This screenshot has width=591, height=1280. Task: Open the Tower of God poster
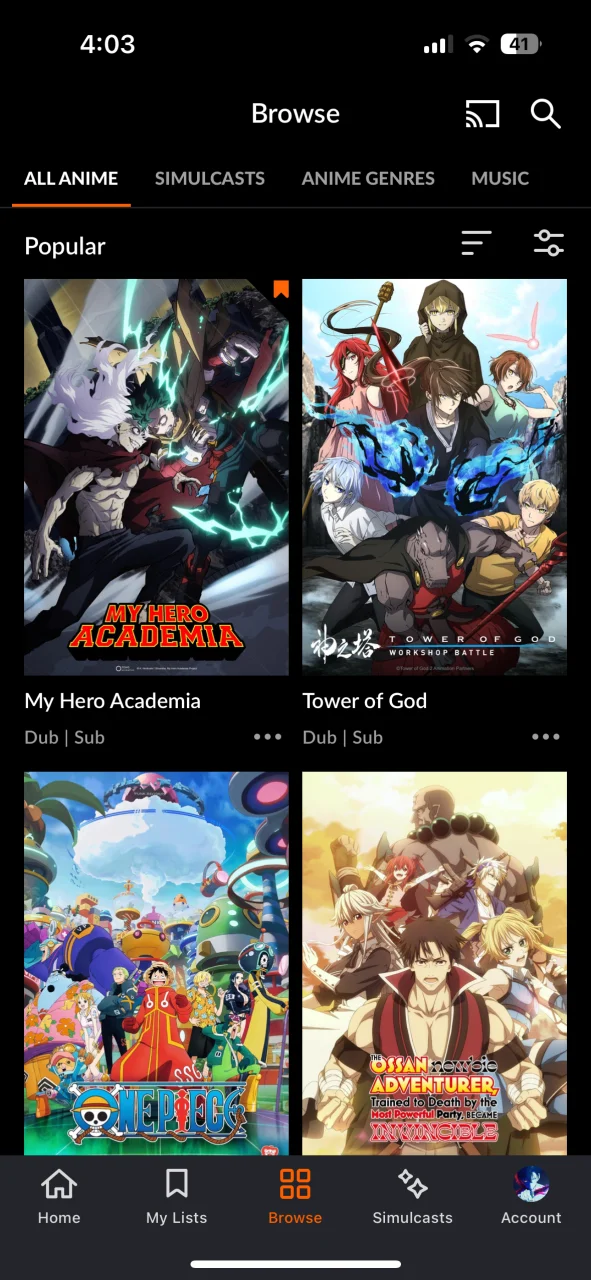435,477
